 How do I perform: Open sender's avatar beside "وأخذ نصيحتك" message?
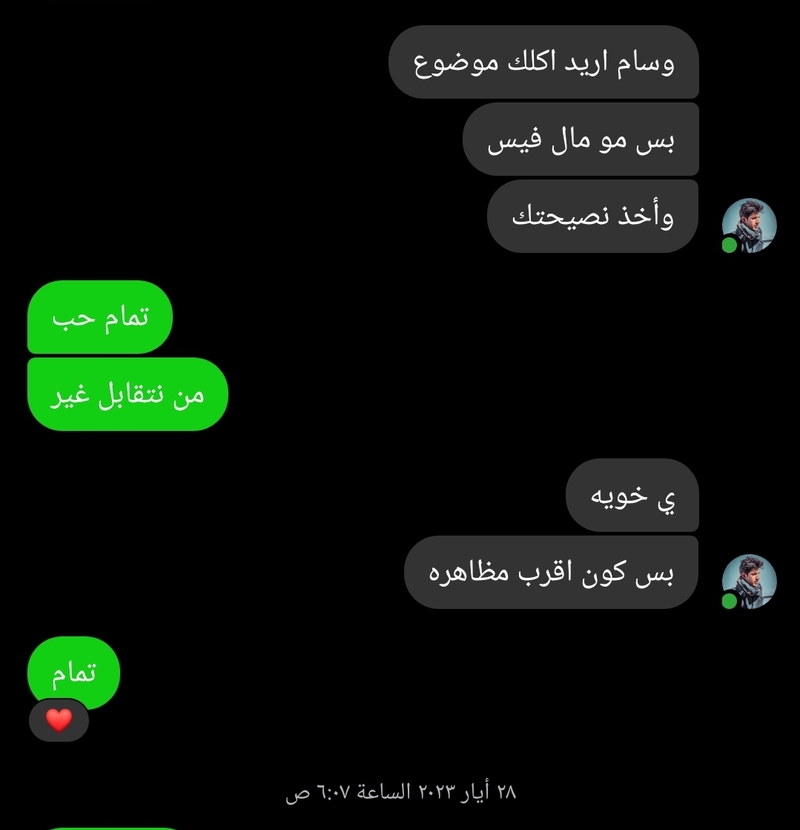tap(749, 224)
